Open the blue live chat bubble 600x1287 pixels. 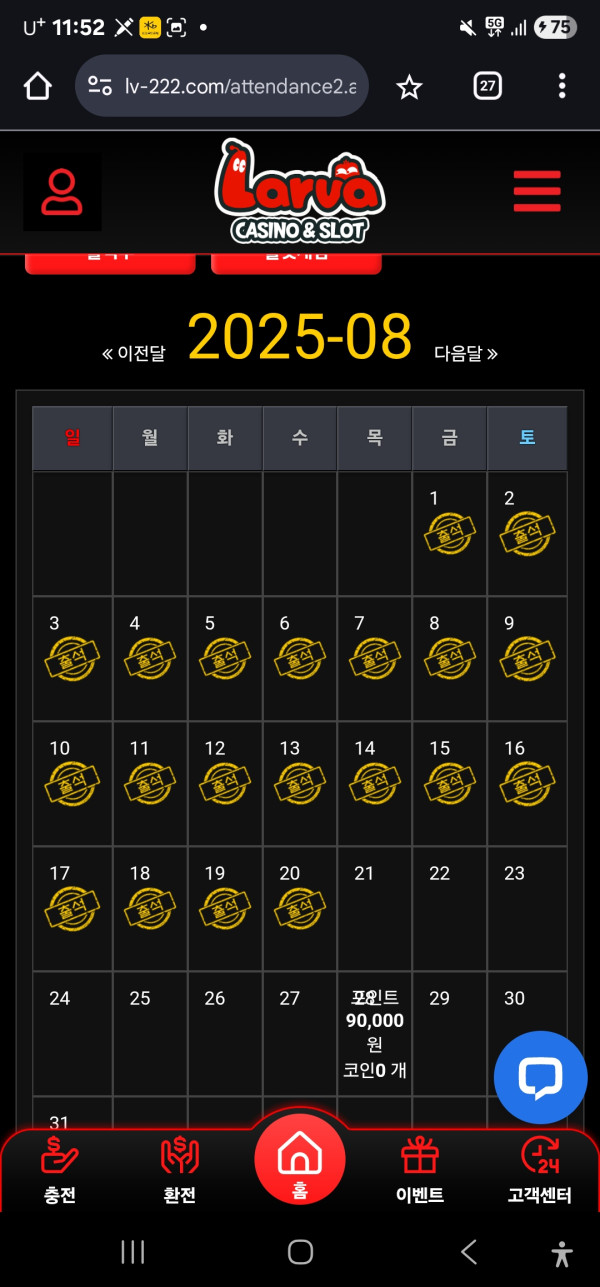point(540,1077)
